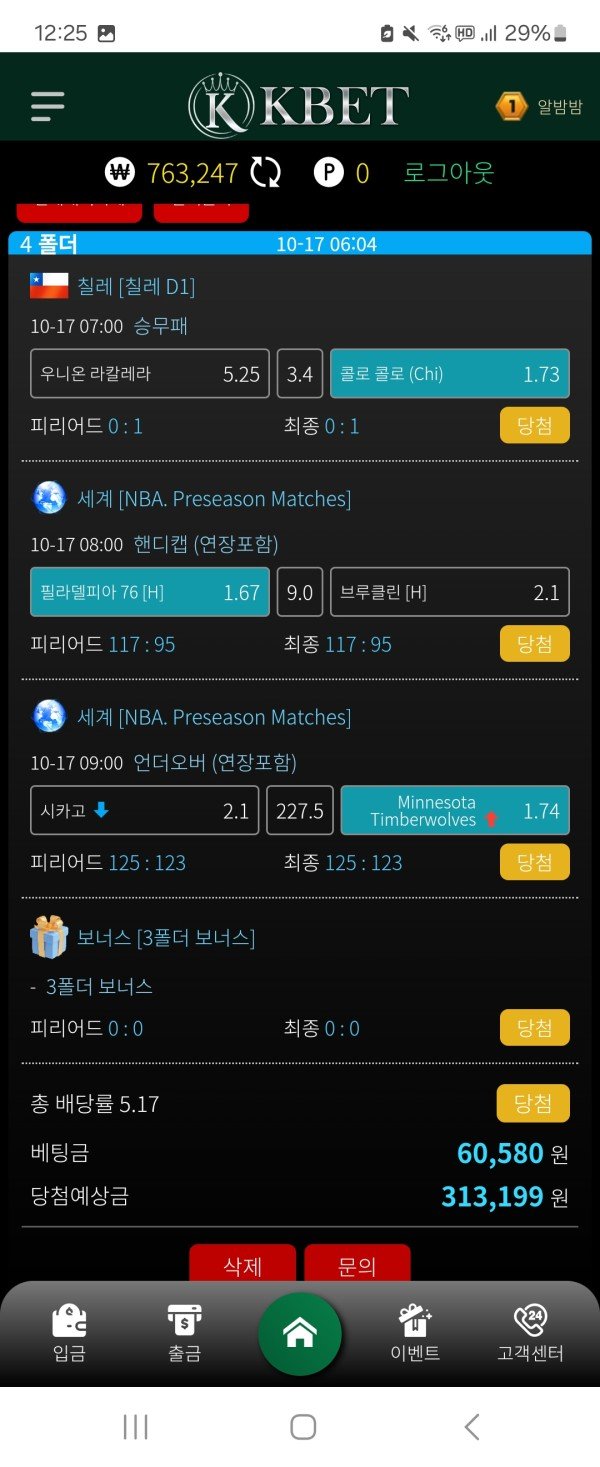This screenshot has width=600, height=1467.
Task: Tap the 문의 inquiry button
Action: (x=357, y=1265)
